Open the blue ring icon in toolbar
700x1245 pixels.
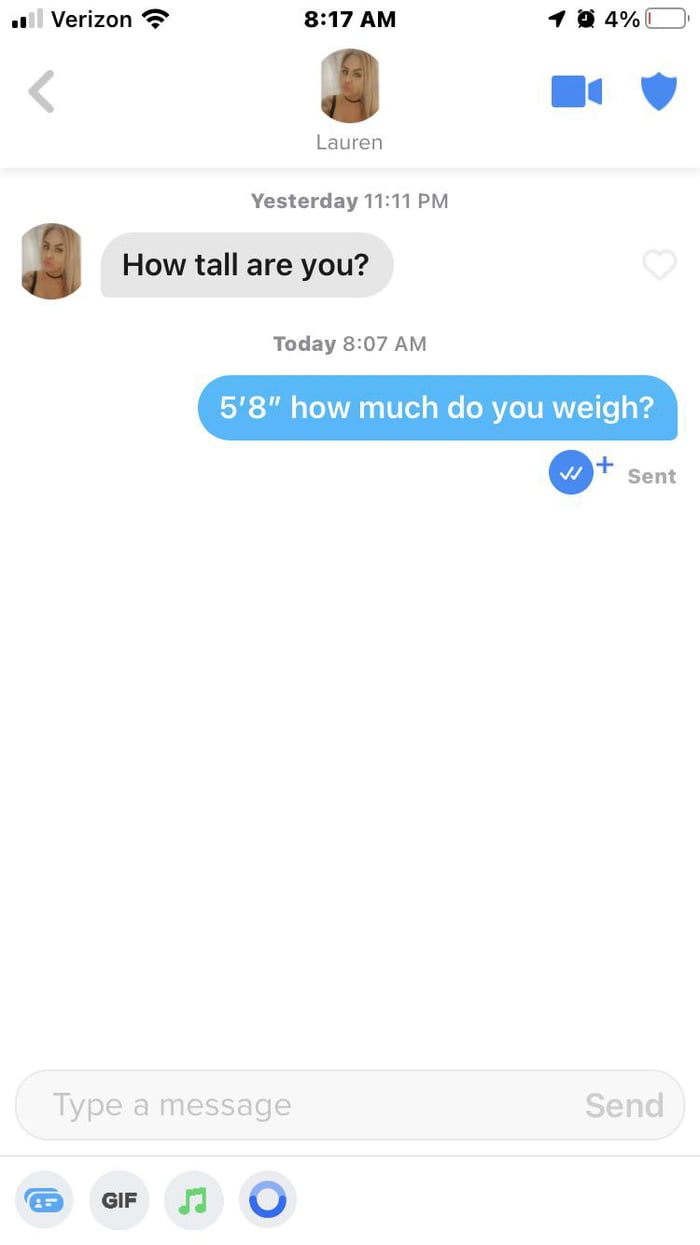tap(268, 1199)
